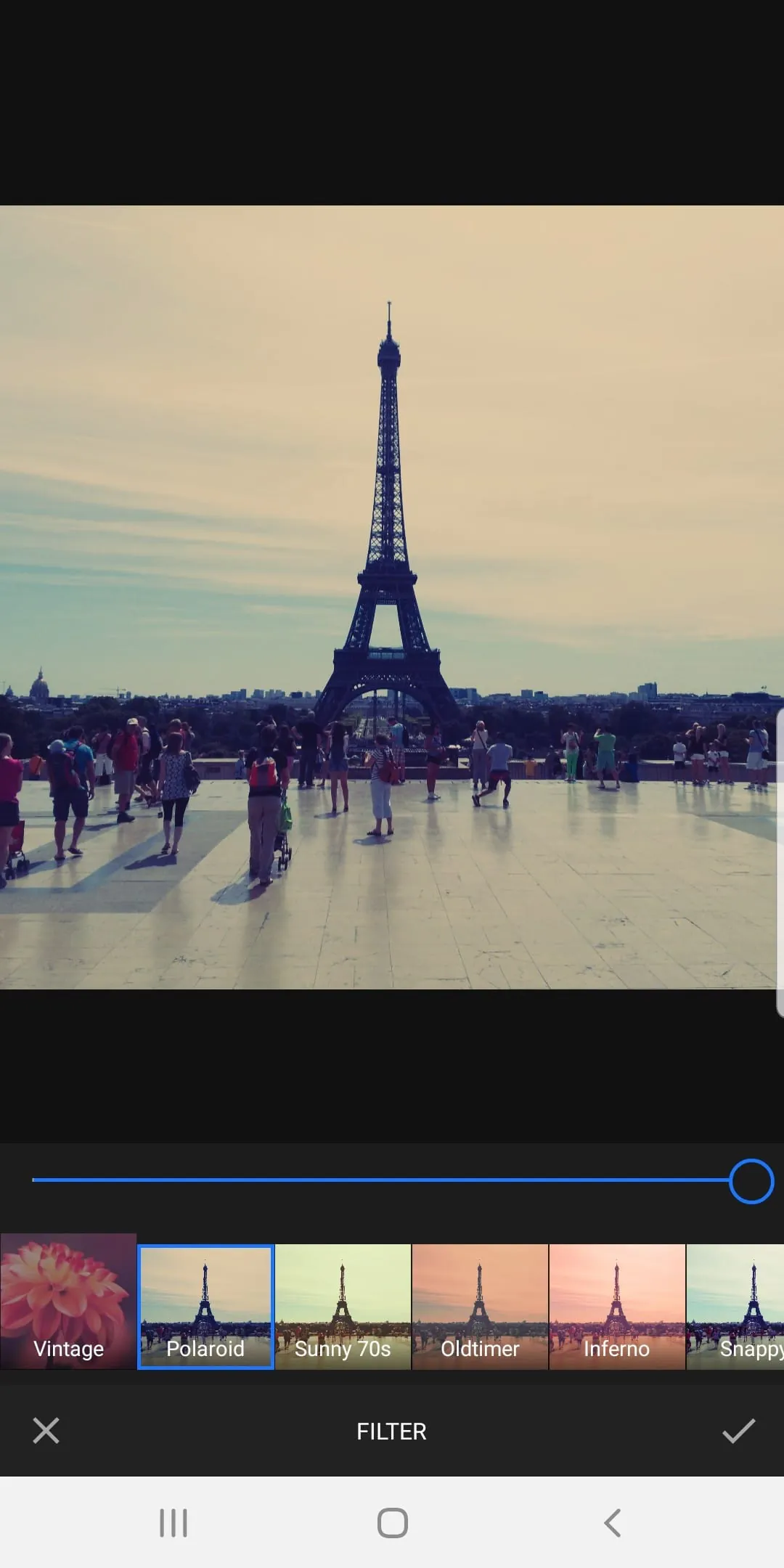The height and width of the screenshot is (1568, 784).
Task: Choose the Sunny 70s filter
Action: click(343, 1299)
